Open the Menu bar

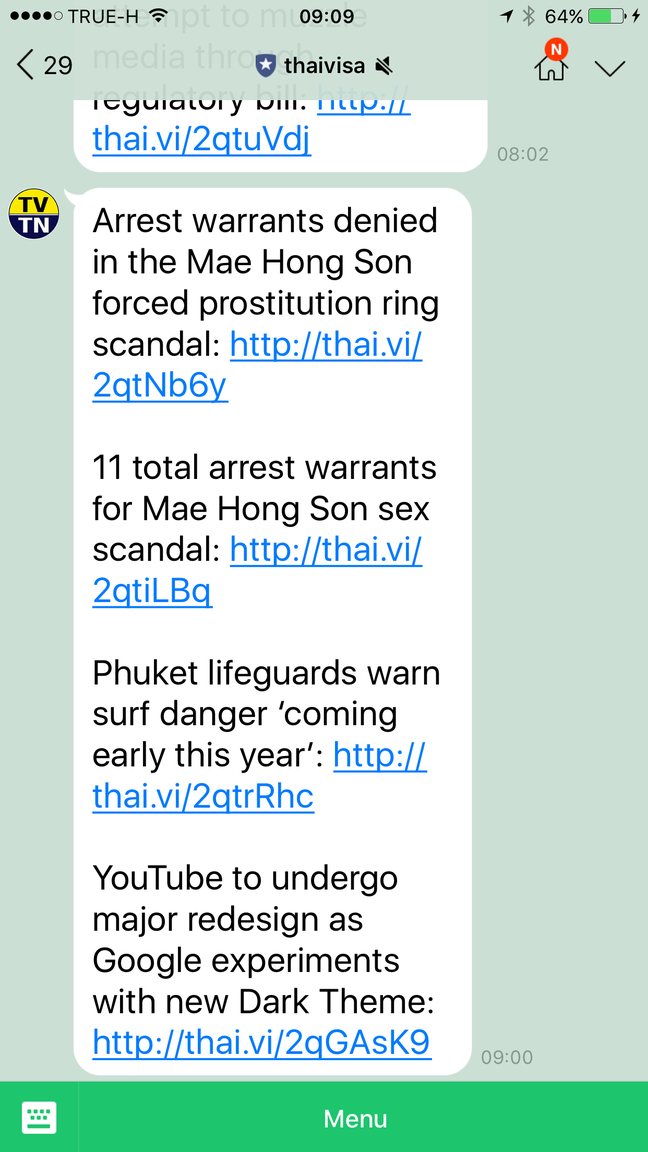(x=355, y=1118)
